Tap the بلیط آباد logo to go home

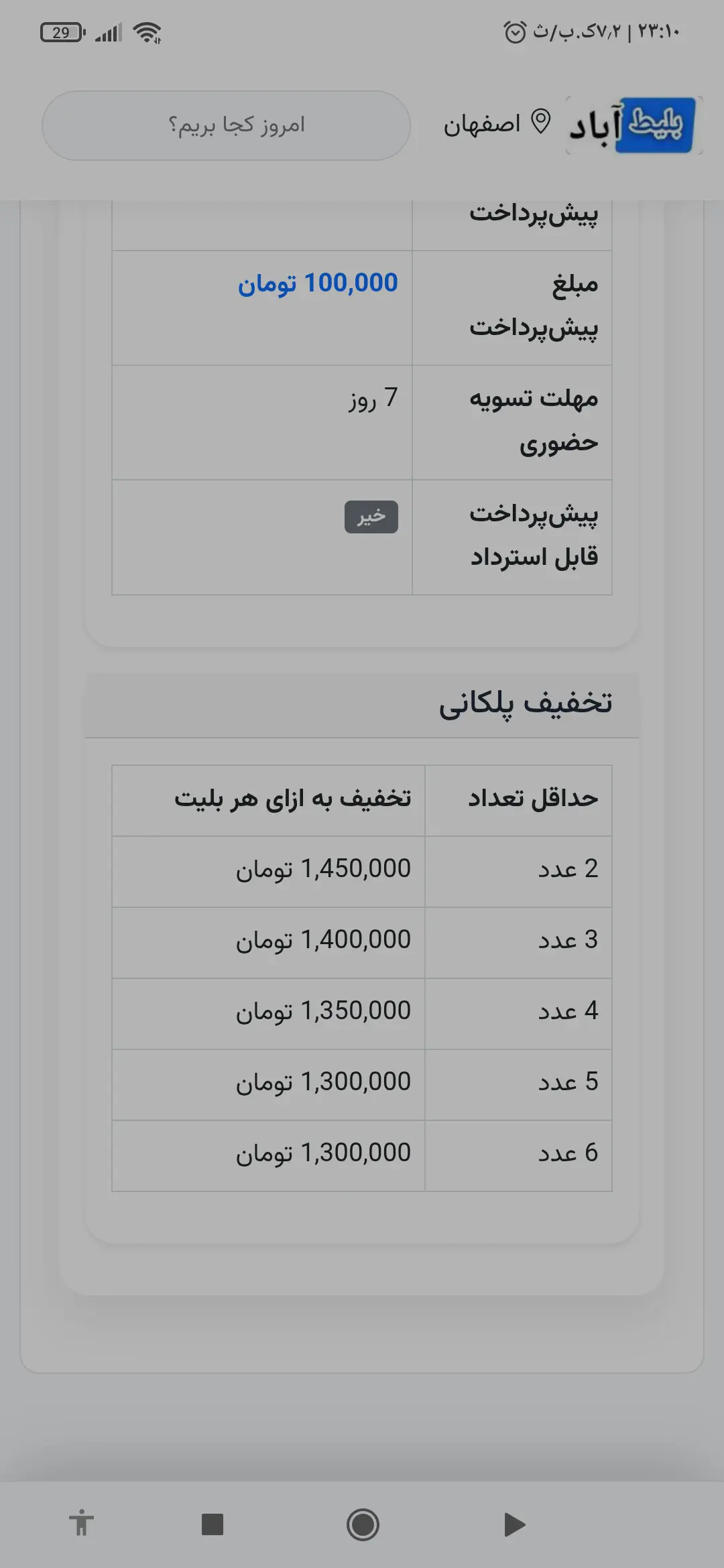(x=633, y=125)
